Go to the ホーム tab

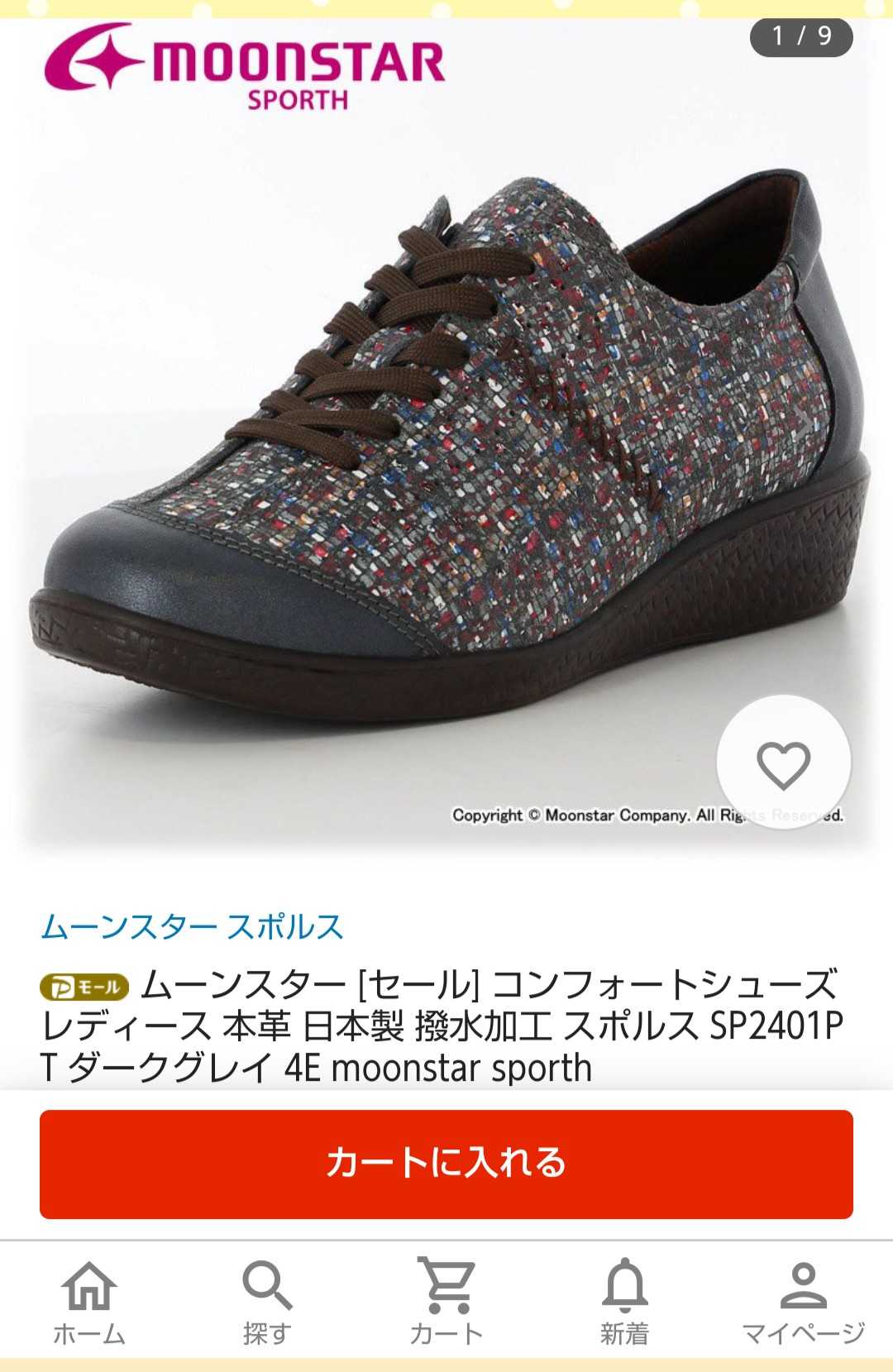tap(89, 1302)
